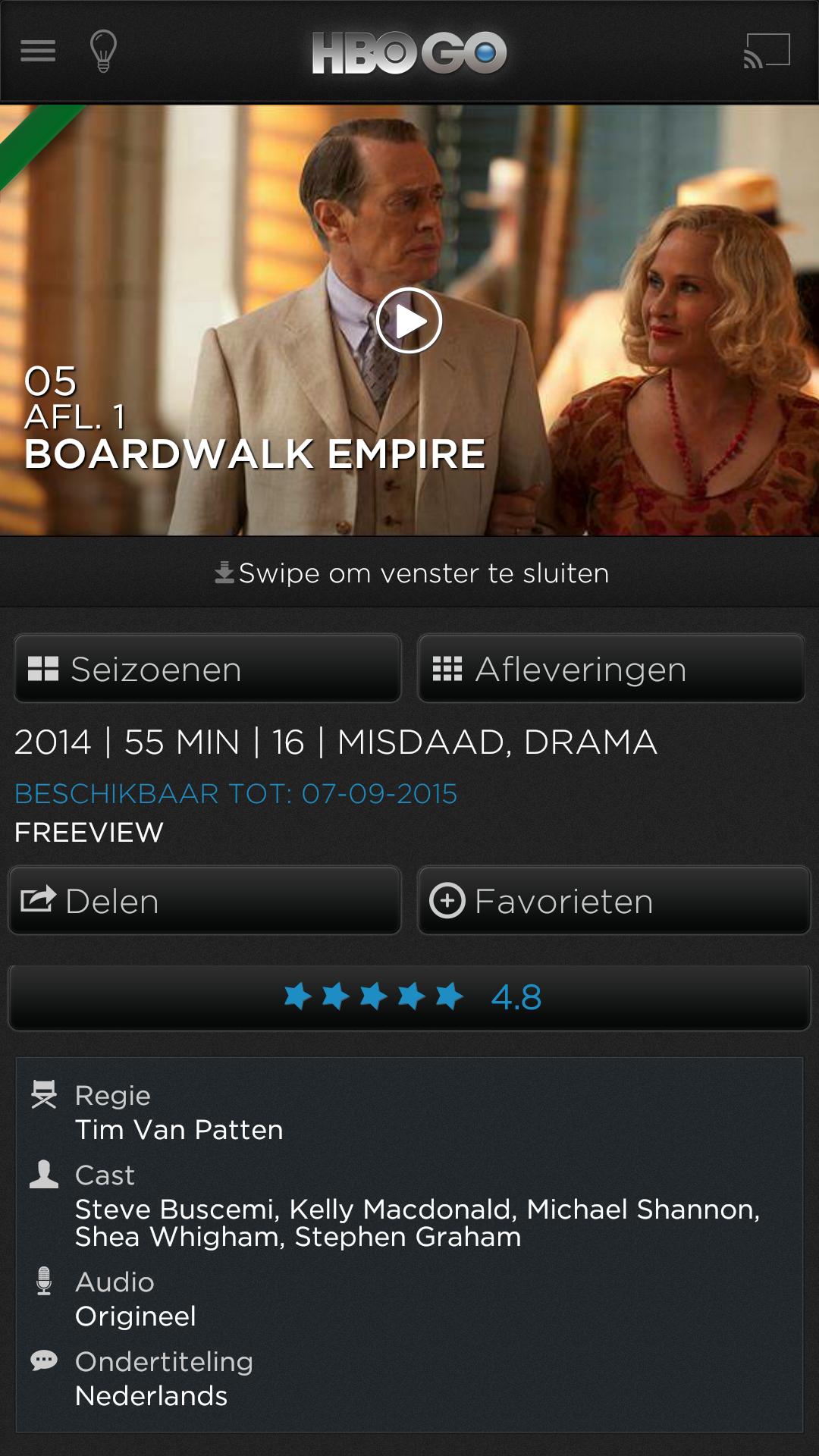Tap the HBO GO logo
Image resolution: width=819 pixels, height=1456 pixels.
409,52
